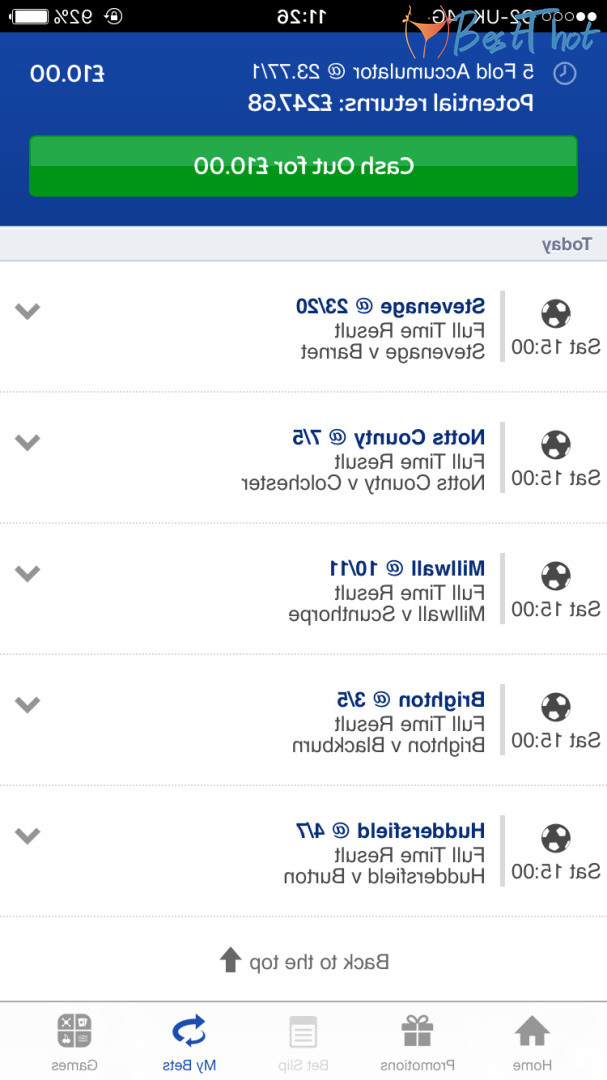Expand the Stevenage v Barnet selection
Image resolution: width=607 pixels, height=1080 pixels.
click(28, 311)
